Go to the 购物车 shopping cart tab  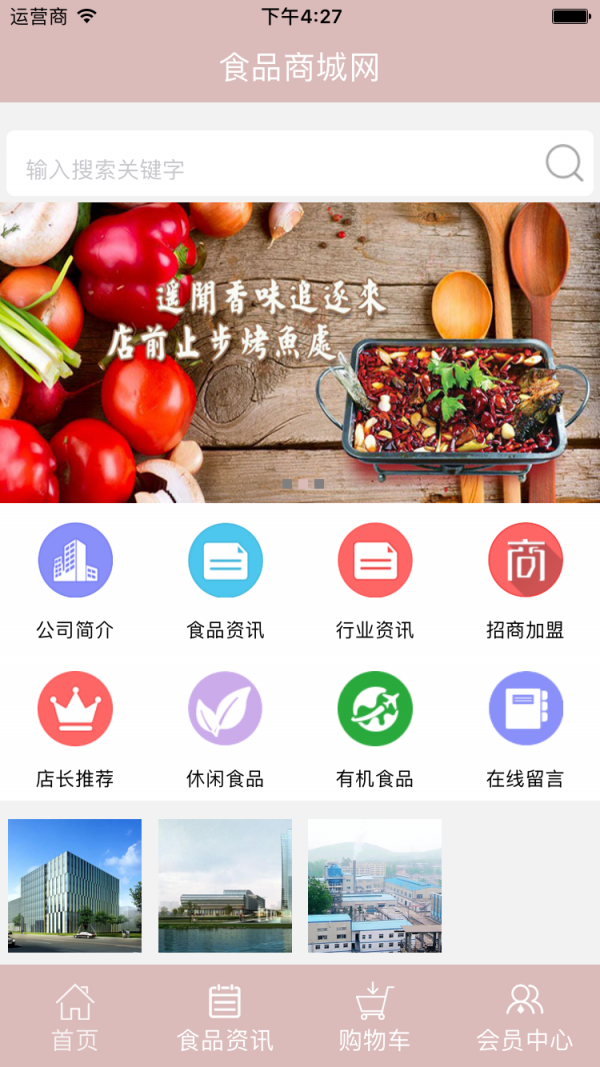point(375,1016)
